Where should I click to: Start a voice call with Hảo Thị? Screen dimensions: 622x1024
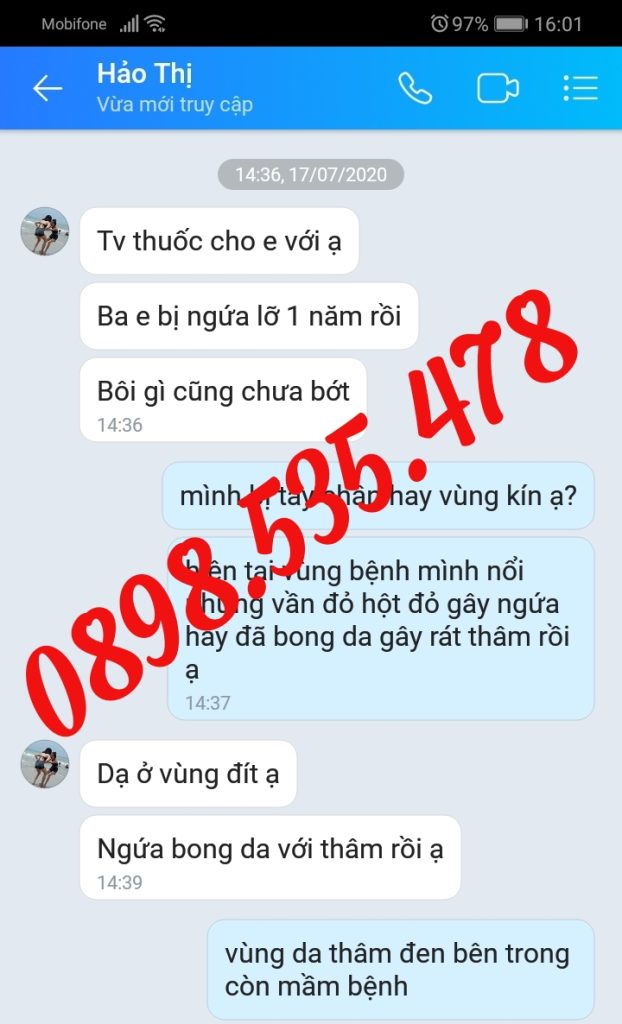click(415, 88)
